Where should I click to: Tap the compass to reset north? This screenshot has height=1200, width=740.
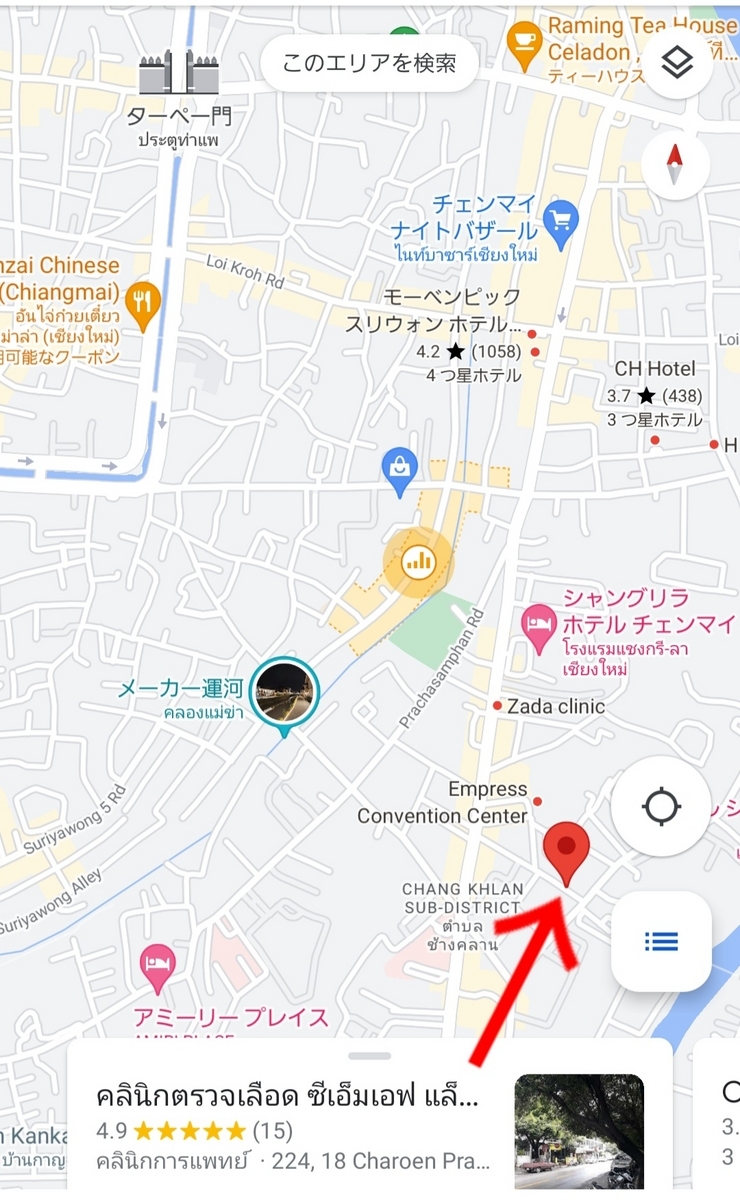(675, 165)
